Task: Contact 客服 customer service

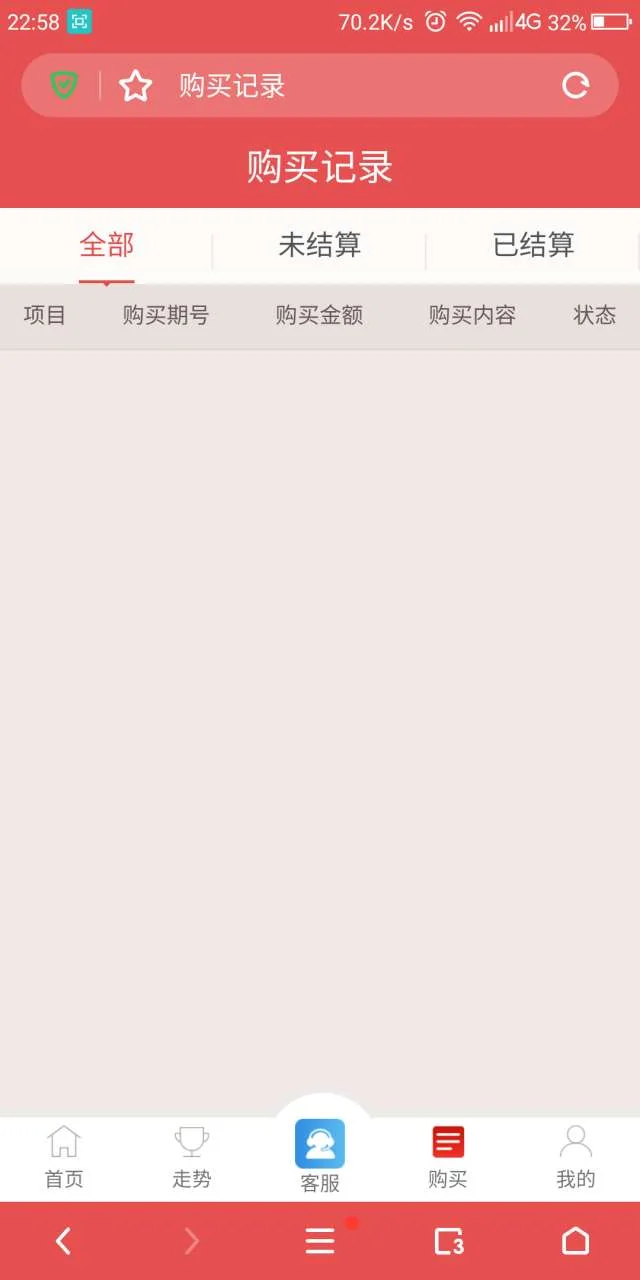Action: [320, 1155]
